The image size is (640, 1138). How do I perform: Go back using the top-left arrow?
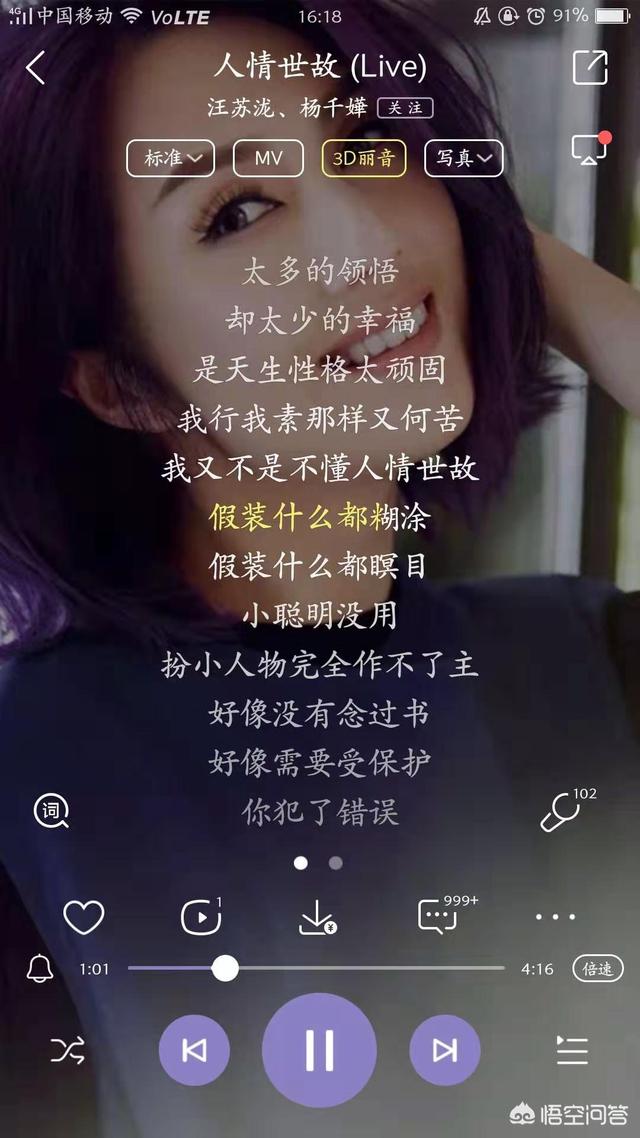coord(35,67)
